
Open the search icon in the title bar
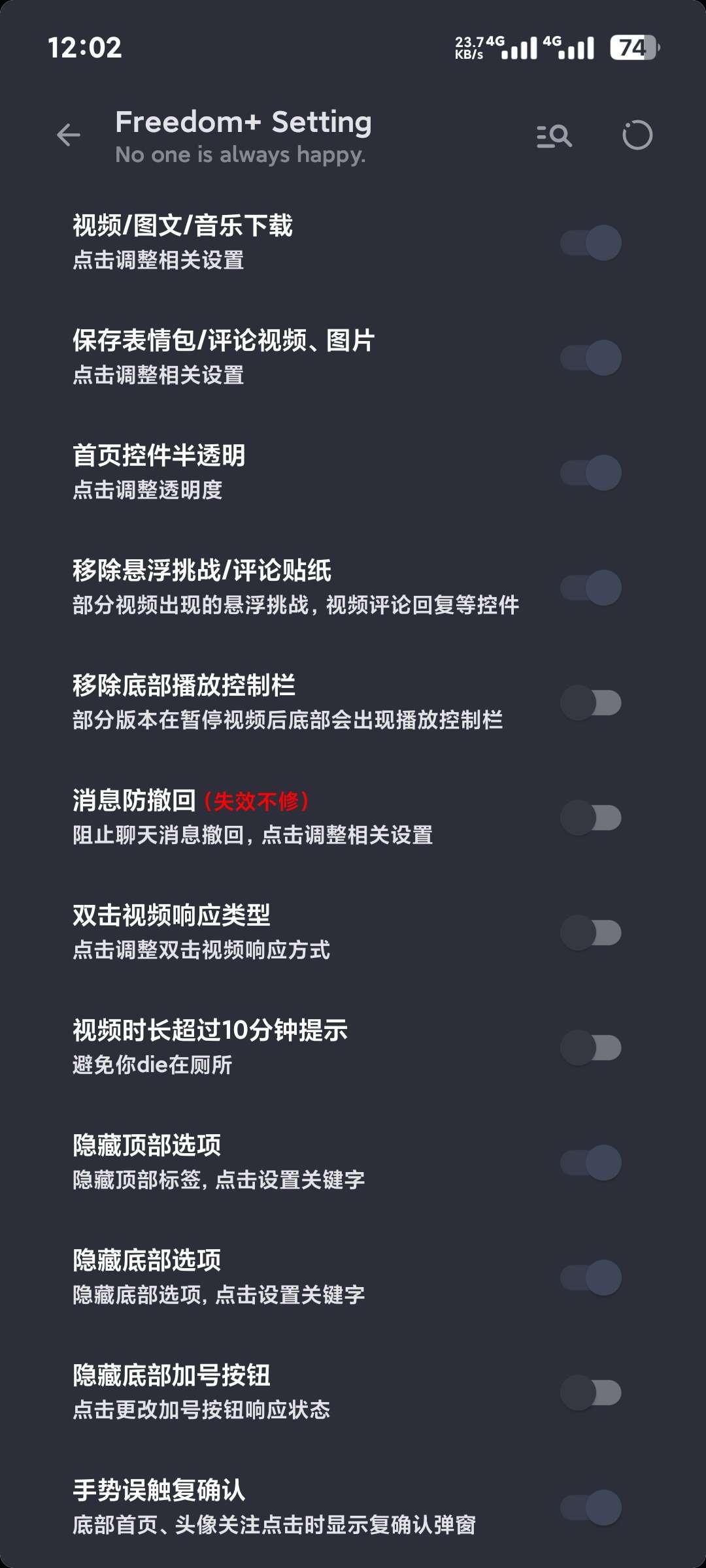[x=554, y=135]
